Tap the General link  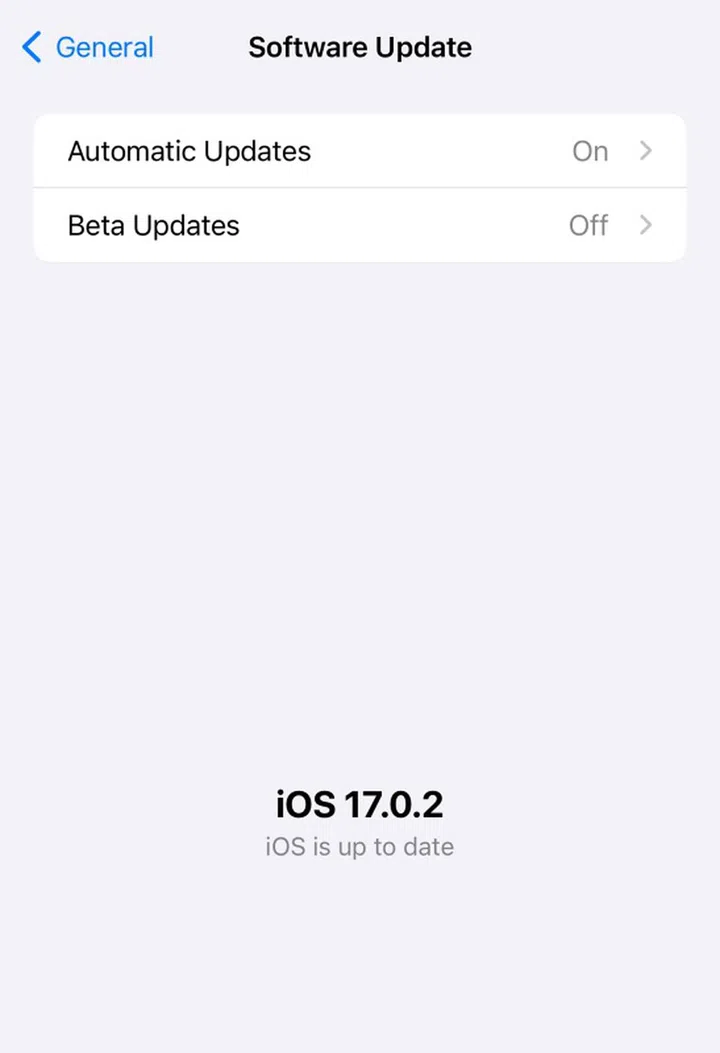[104, 47]
